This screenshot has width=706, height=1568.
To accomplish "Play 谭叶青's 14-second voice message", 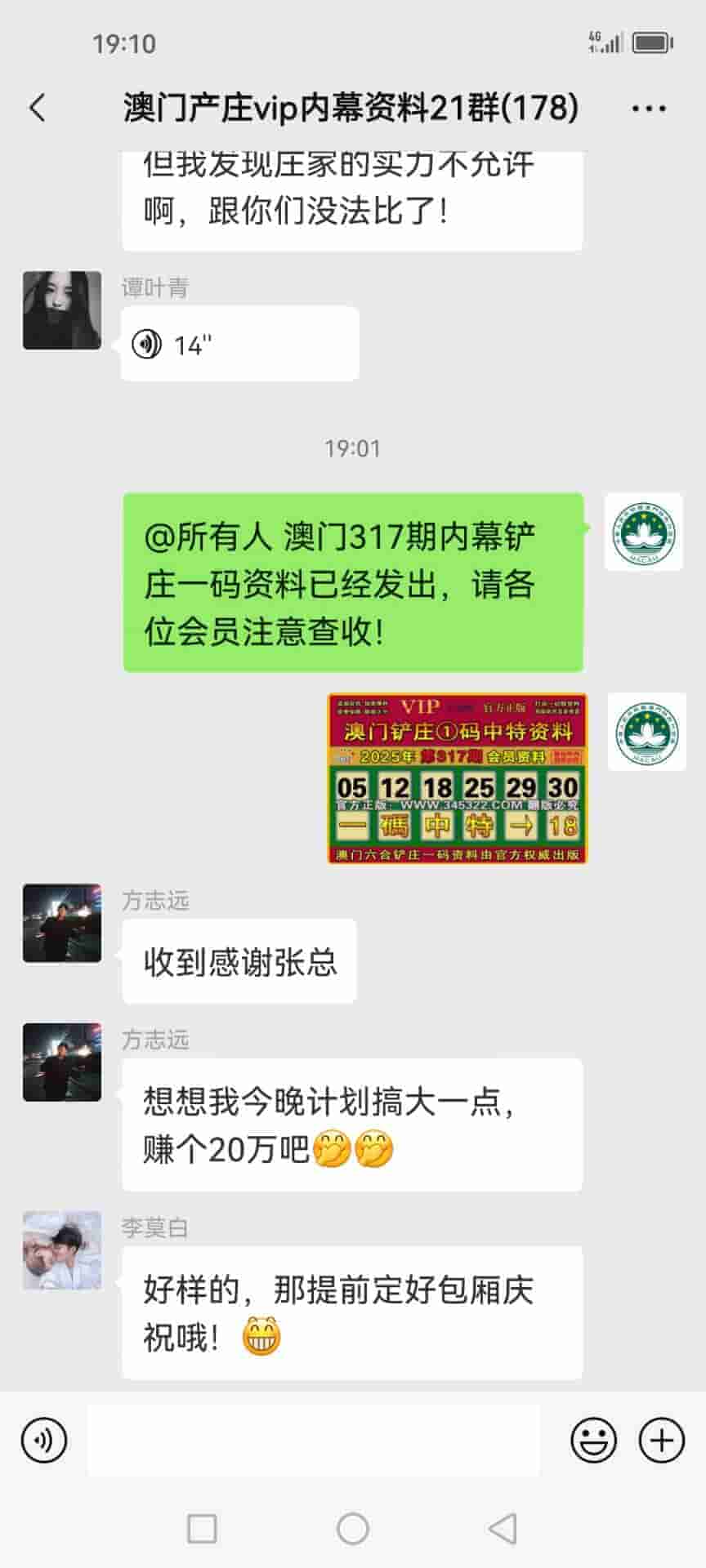I will (239, 345).
